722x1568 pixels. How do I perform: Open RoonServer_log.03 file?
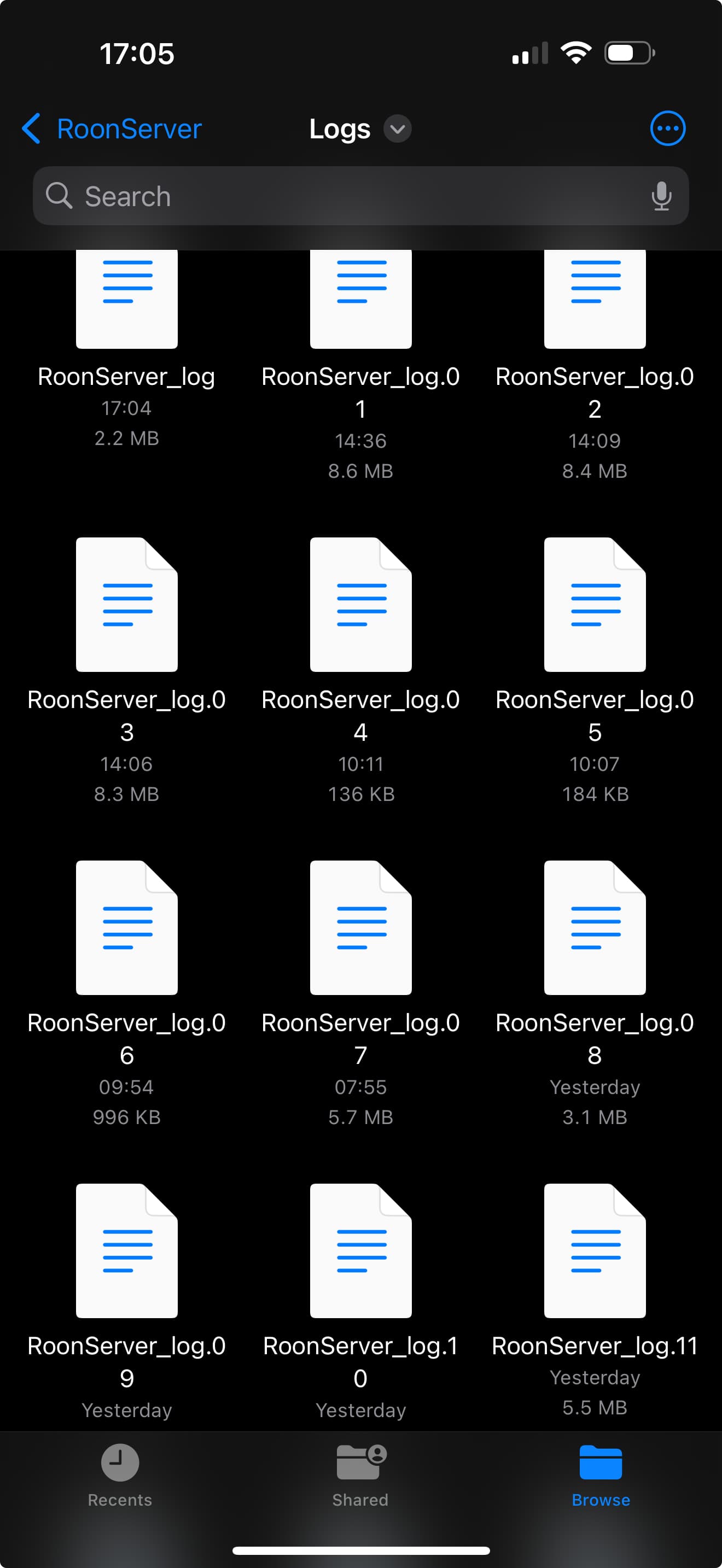coord(127,605)
